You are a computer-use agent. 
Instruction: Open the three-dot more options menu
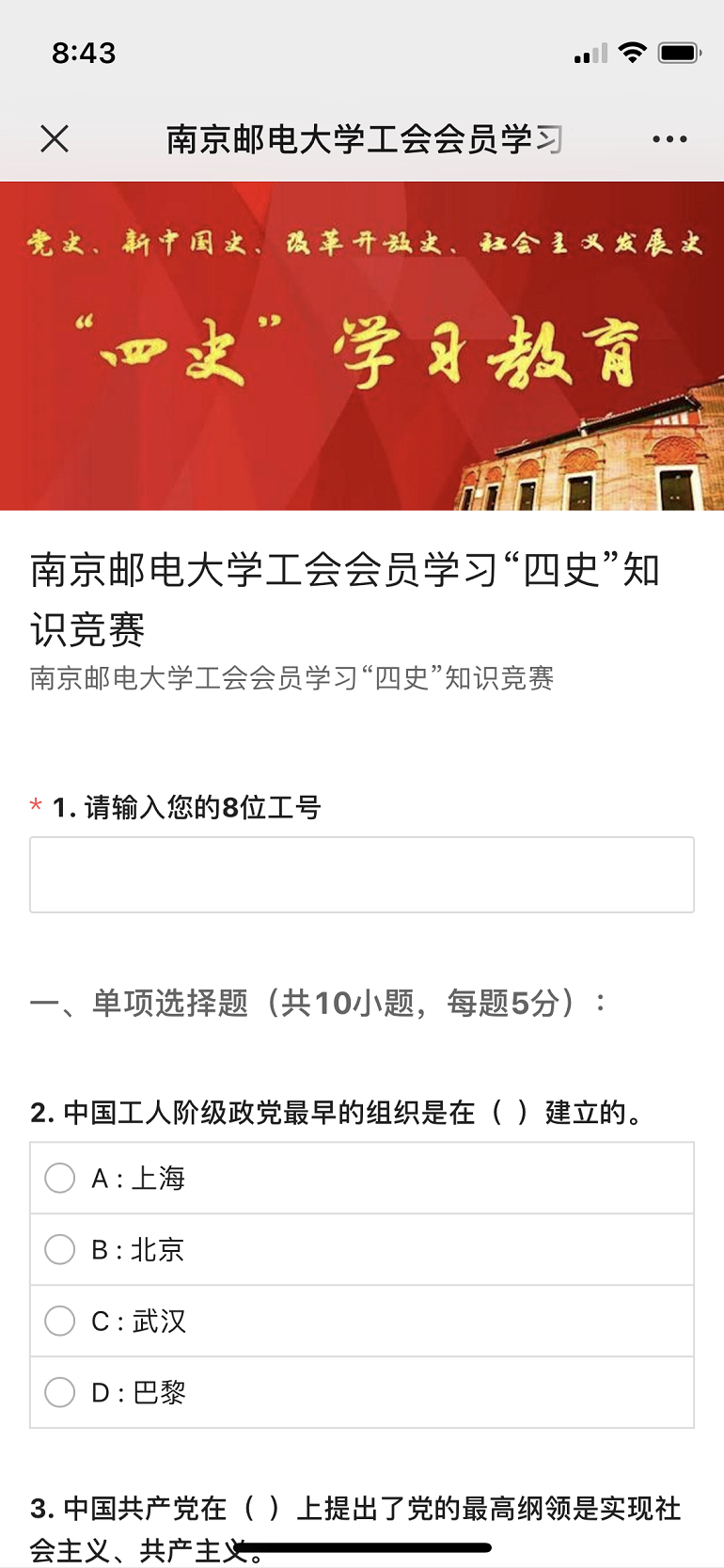[669, 139]
